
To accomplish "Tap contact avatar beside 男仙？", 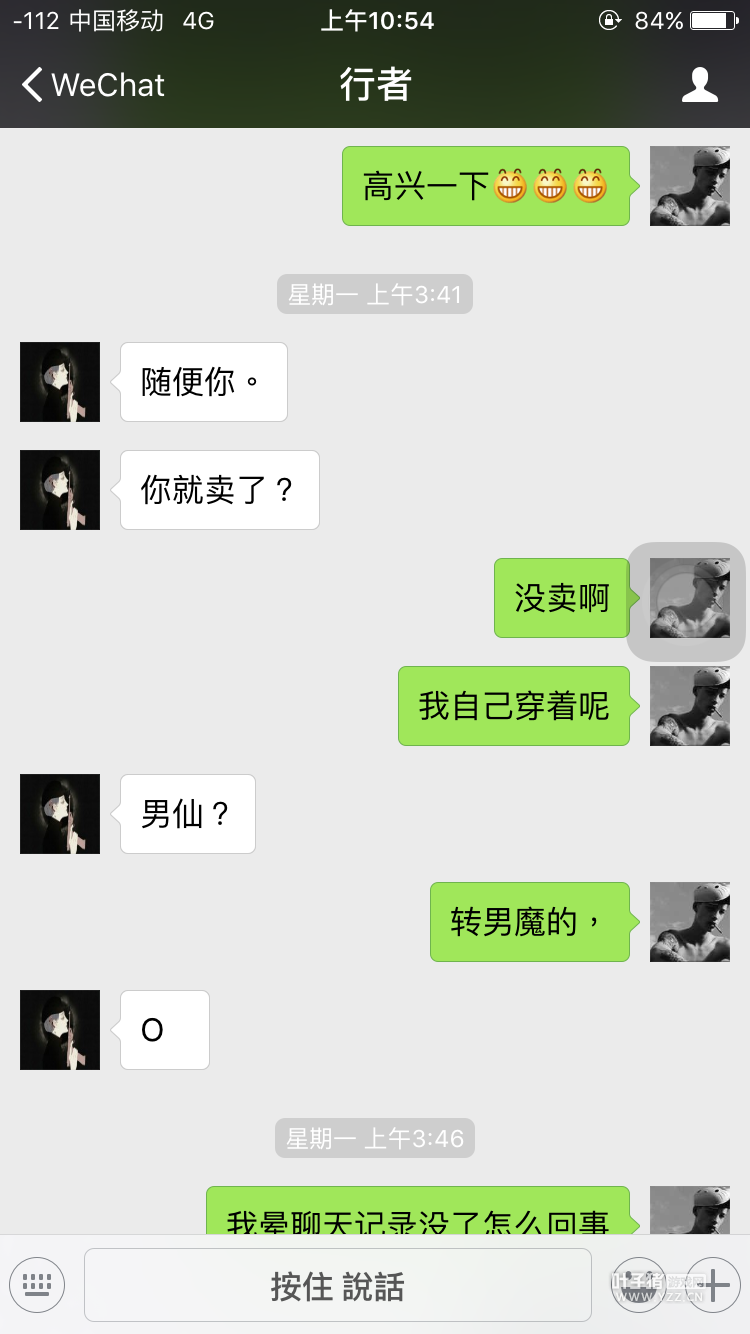I will (60, 814).
